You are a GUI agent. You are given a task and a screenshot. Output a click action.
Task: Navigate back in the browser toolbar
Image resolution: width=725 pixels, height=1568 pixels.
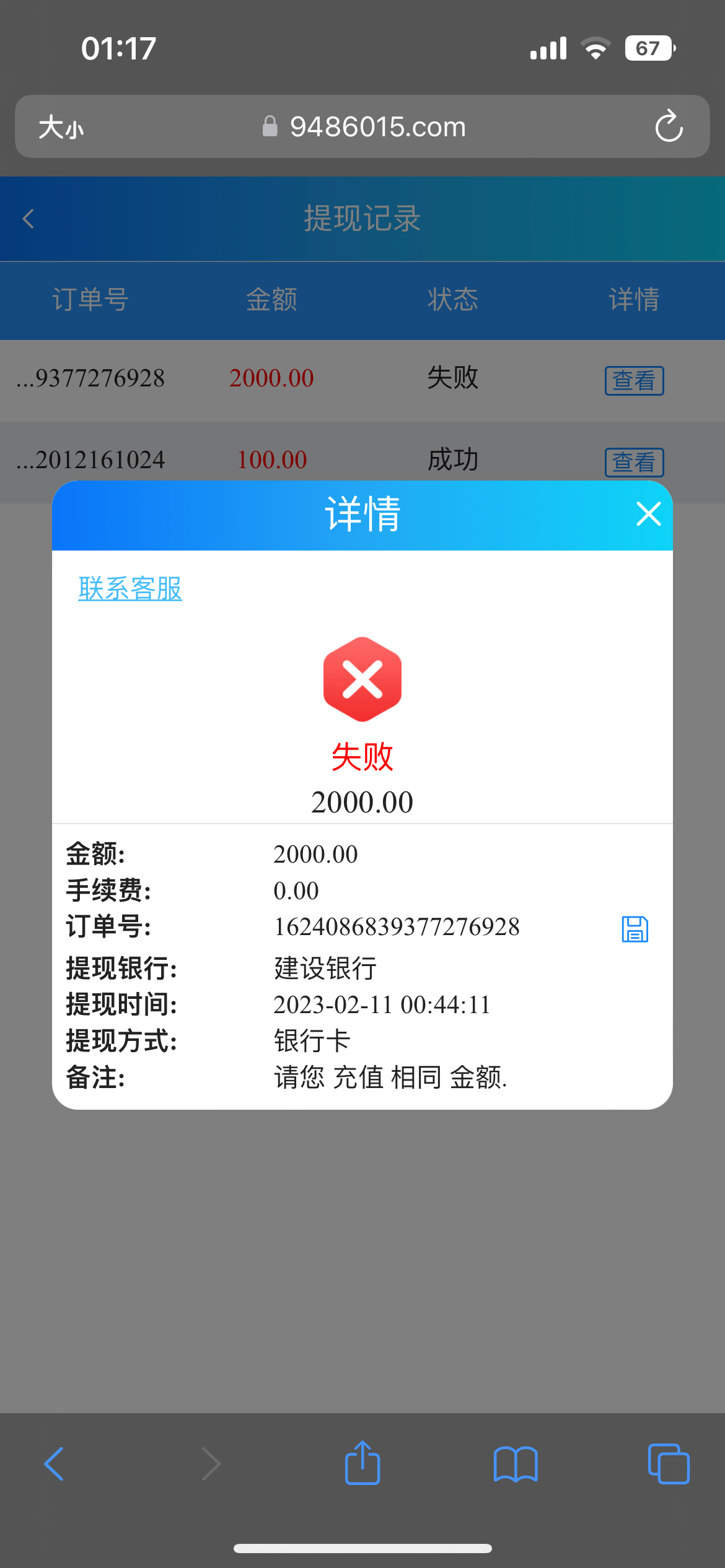tap(55, 1464)
